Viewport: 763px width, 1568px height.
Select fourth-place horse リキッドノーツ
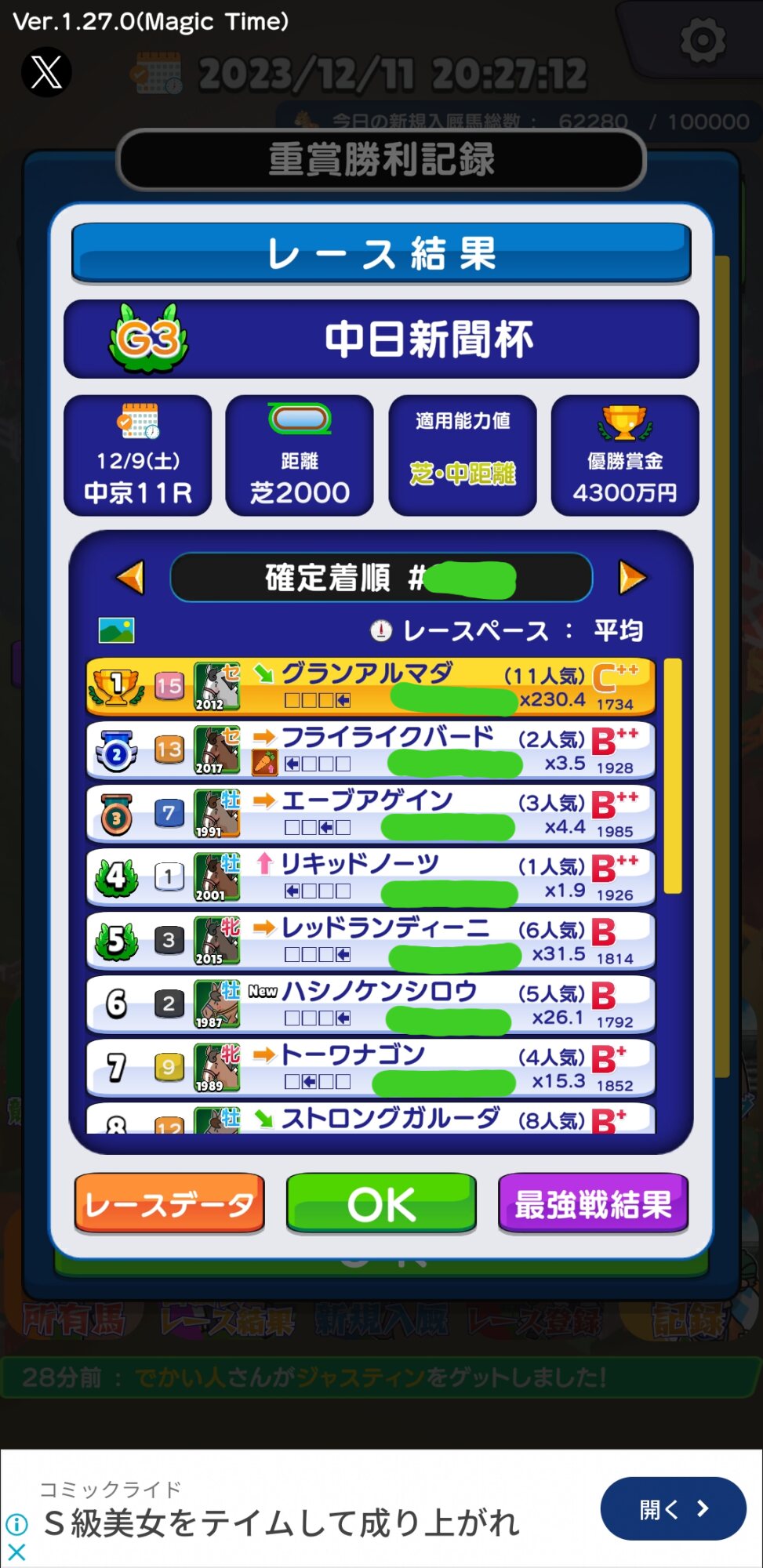click(371, 877)
